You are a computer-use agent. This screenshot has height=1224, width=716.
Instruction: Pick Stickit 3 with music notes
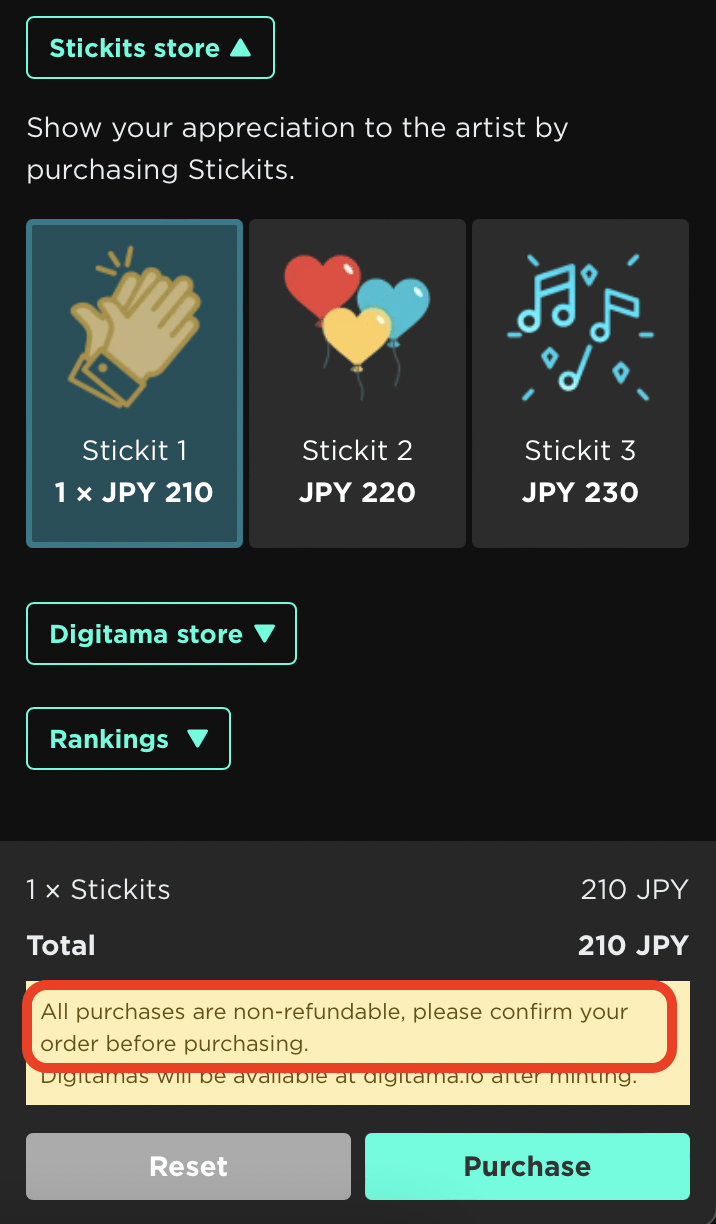(580, 383)
